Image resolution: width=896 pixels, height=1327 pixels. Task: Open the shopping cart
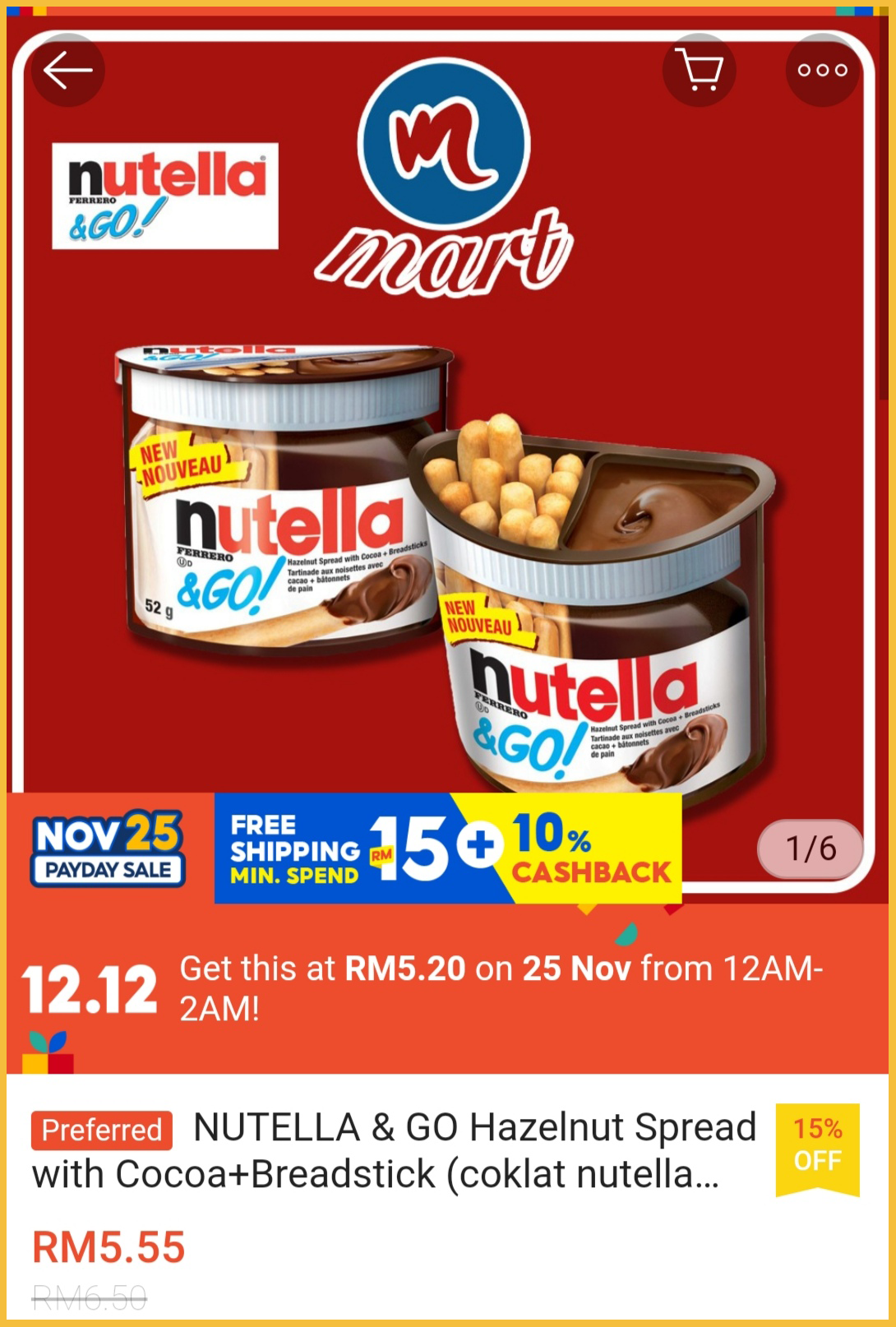[699, 71]
